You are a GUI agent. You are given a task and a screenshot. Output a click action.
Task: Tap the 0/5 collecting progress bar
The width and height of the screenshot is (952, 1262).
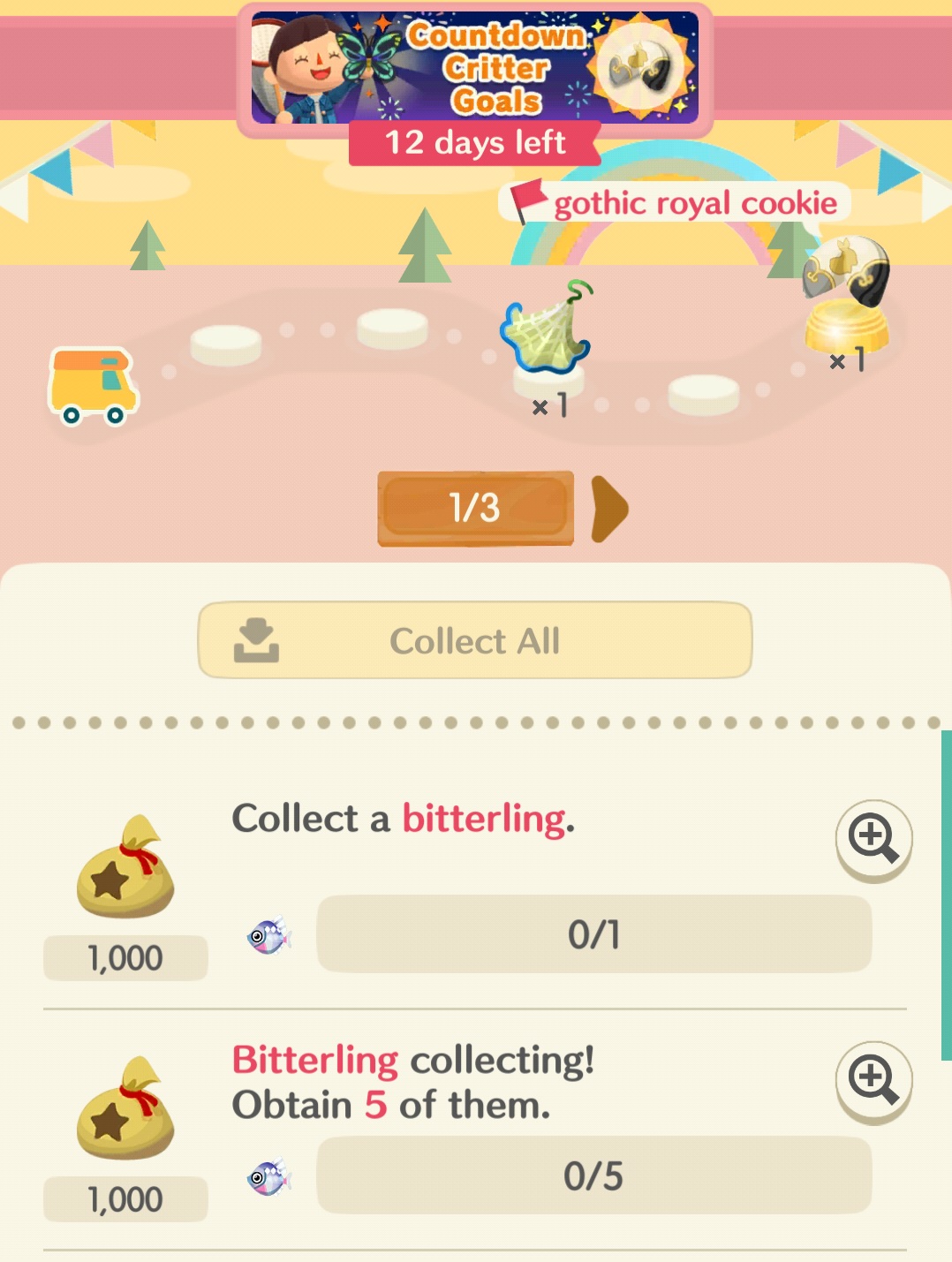click(x=594, y=1175)
